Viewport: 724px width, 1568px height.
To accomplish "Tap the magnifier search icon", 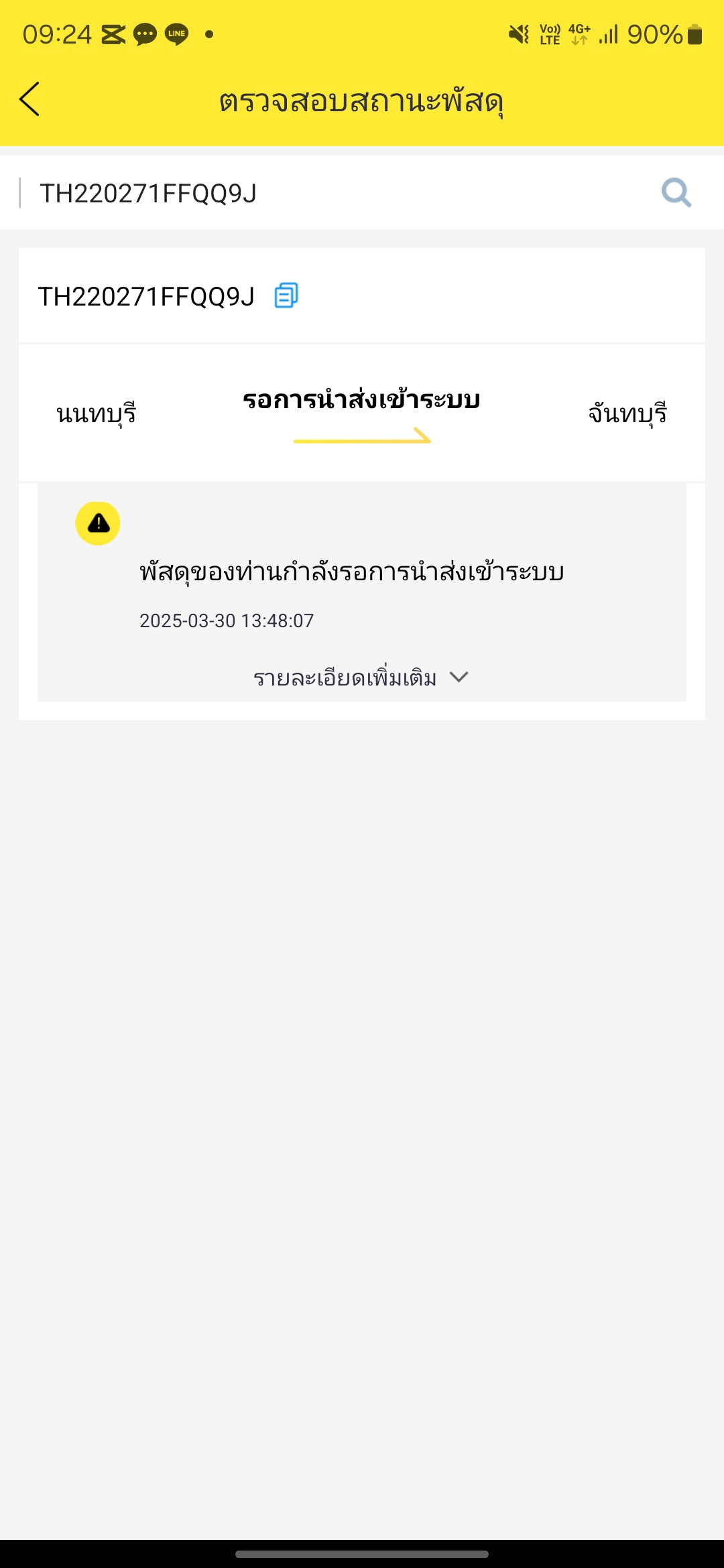I will (676, 193).
